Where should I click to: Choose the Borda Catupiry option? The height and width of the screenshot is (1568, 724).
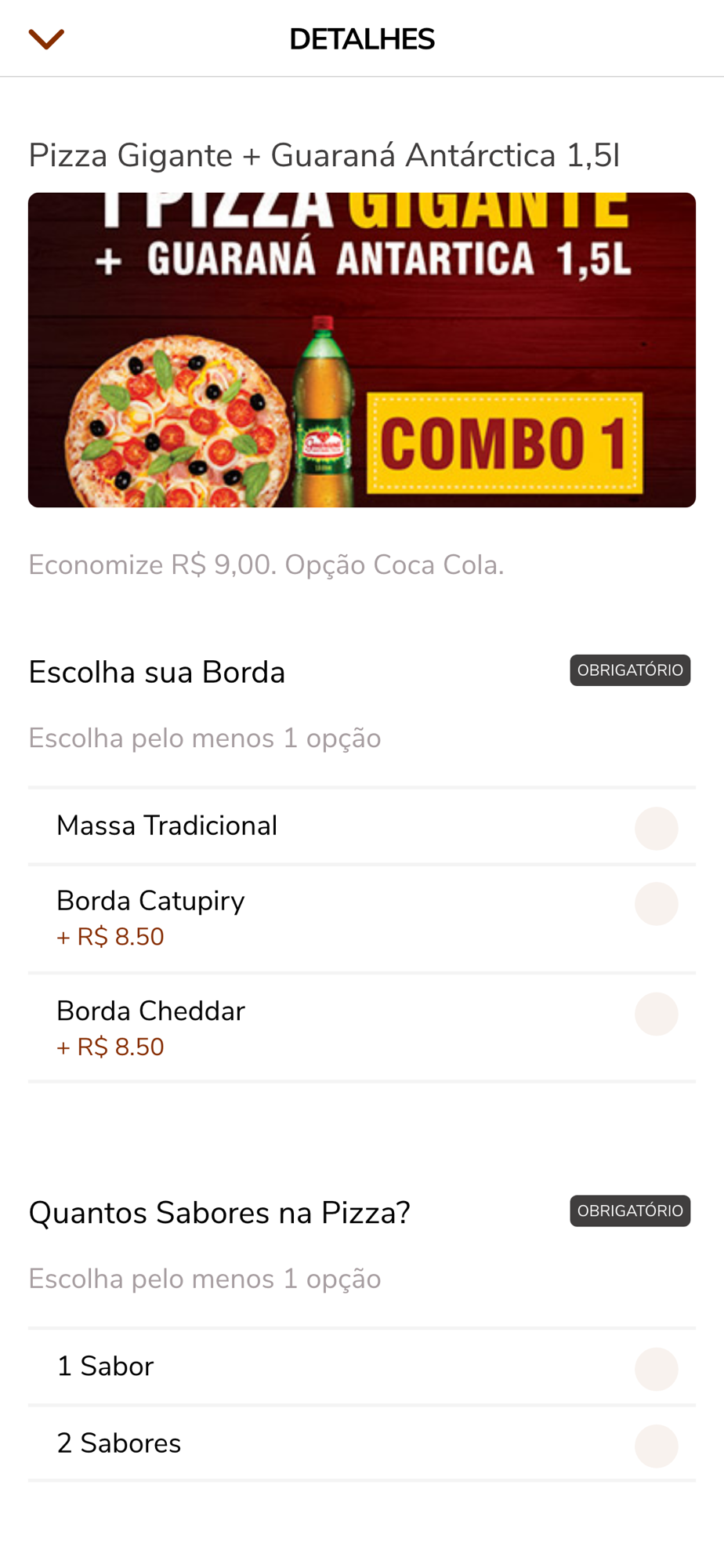(656, 904)
